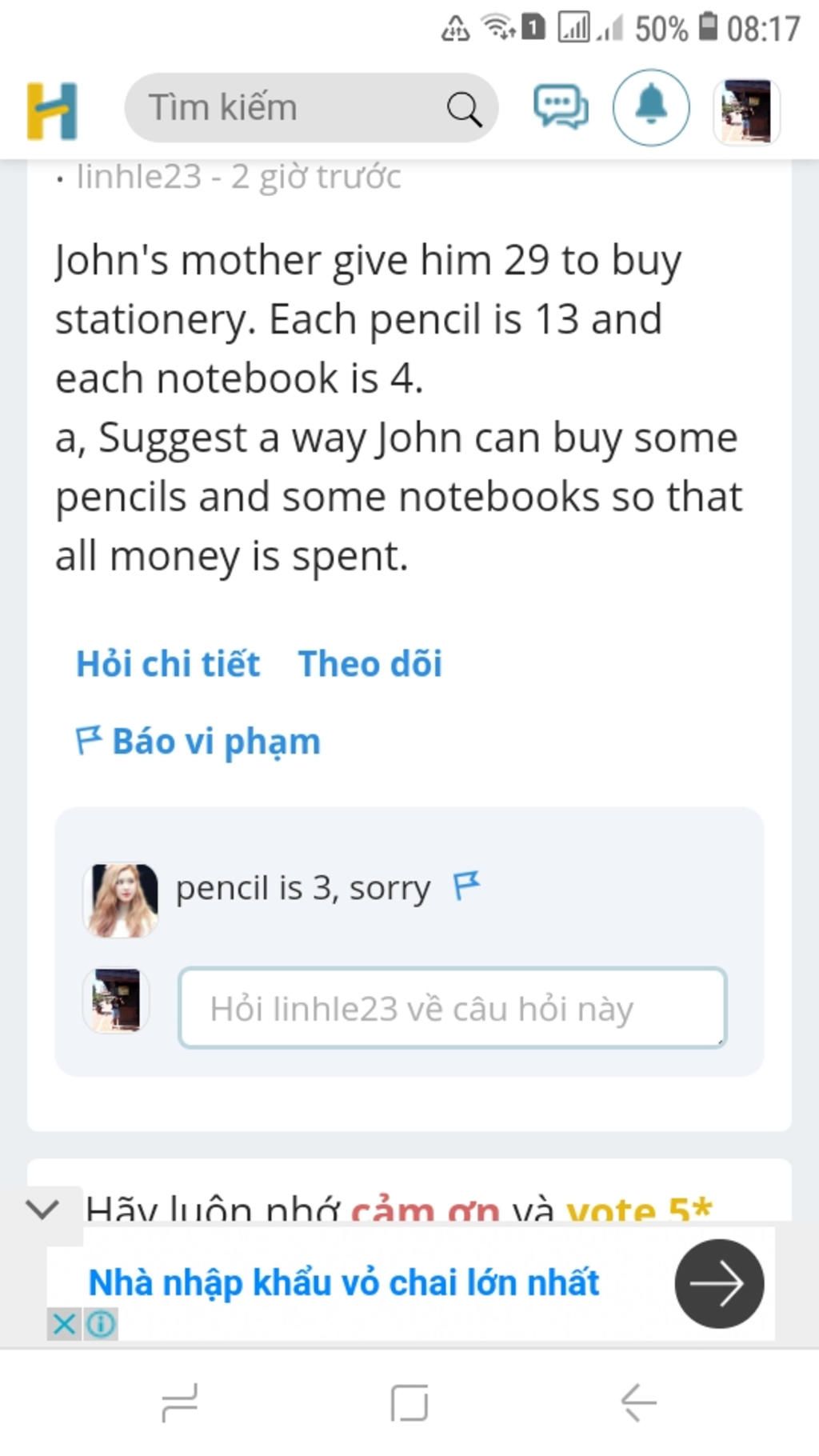Open the notifications bell
The image size is (819, 1456).
click(651, 107)
